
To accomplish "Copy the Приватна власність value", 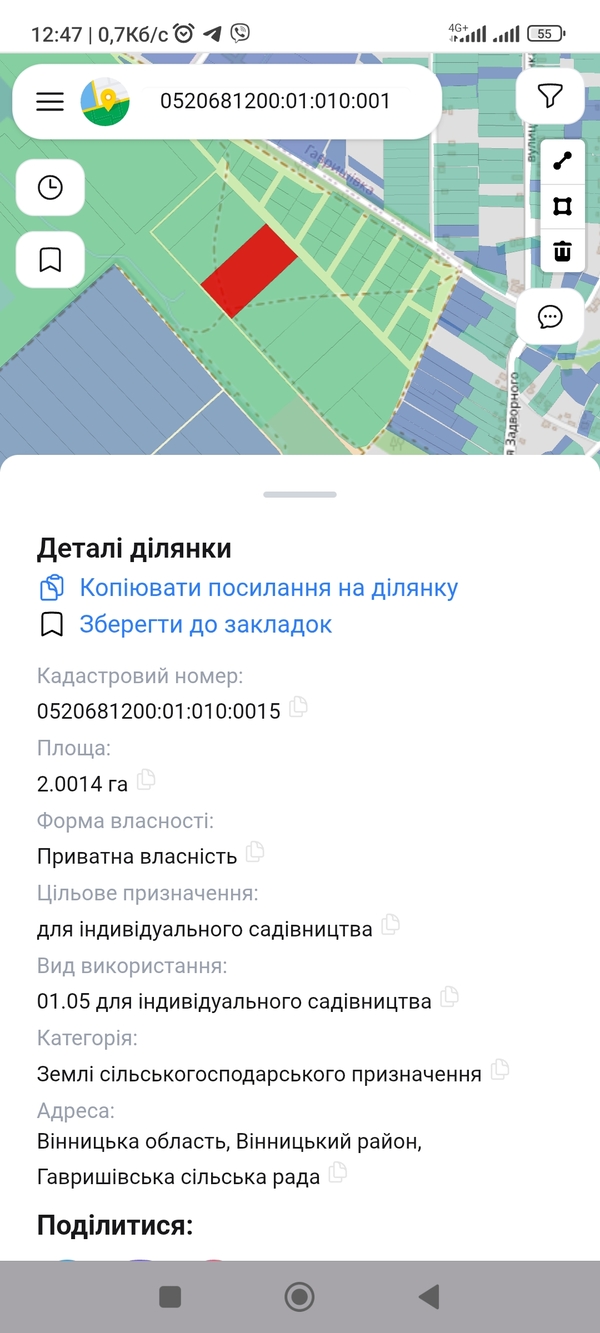I will coord(255,852).
